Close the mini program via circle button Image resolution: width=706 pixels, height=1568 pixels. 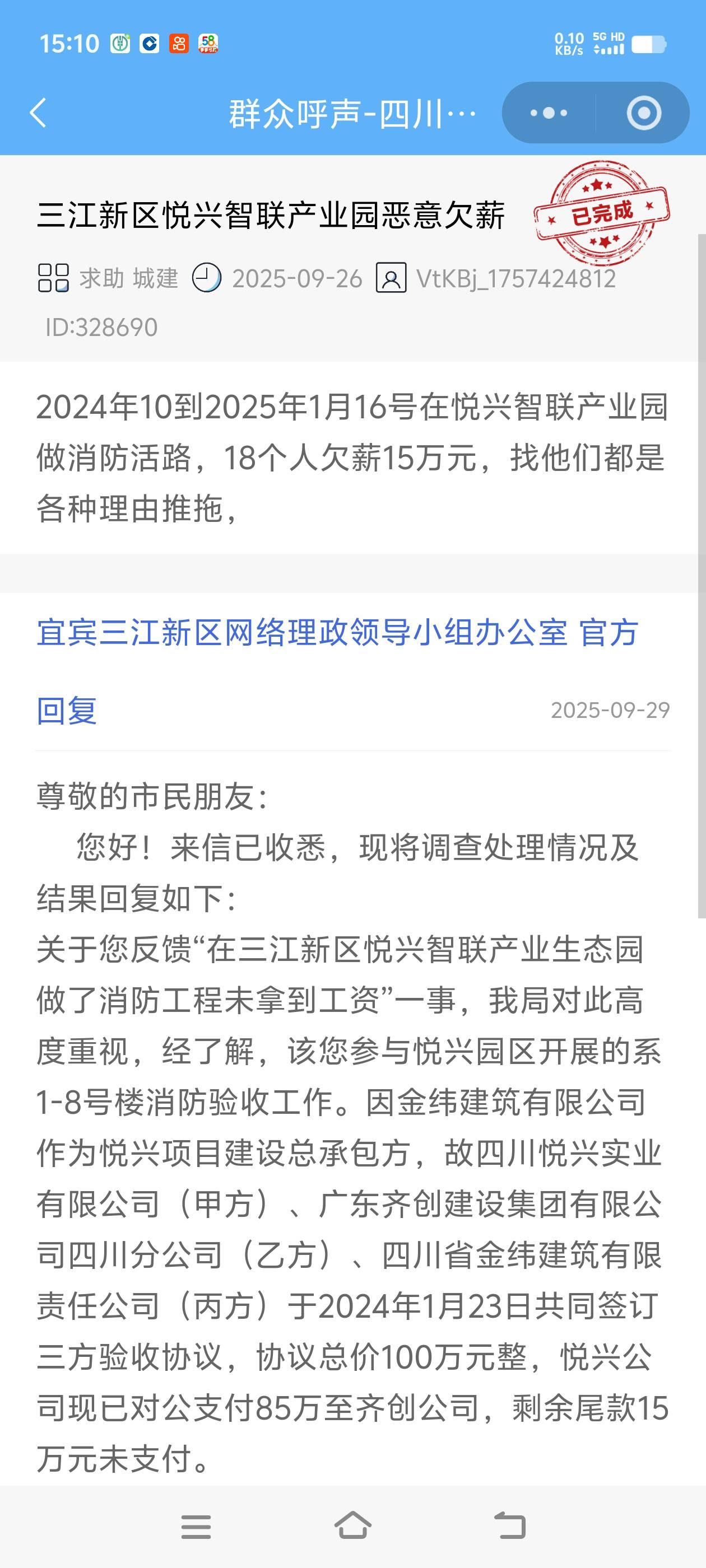click(x=643, y=113)
